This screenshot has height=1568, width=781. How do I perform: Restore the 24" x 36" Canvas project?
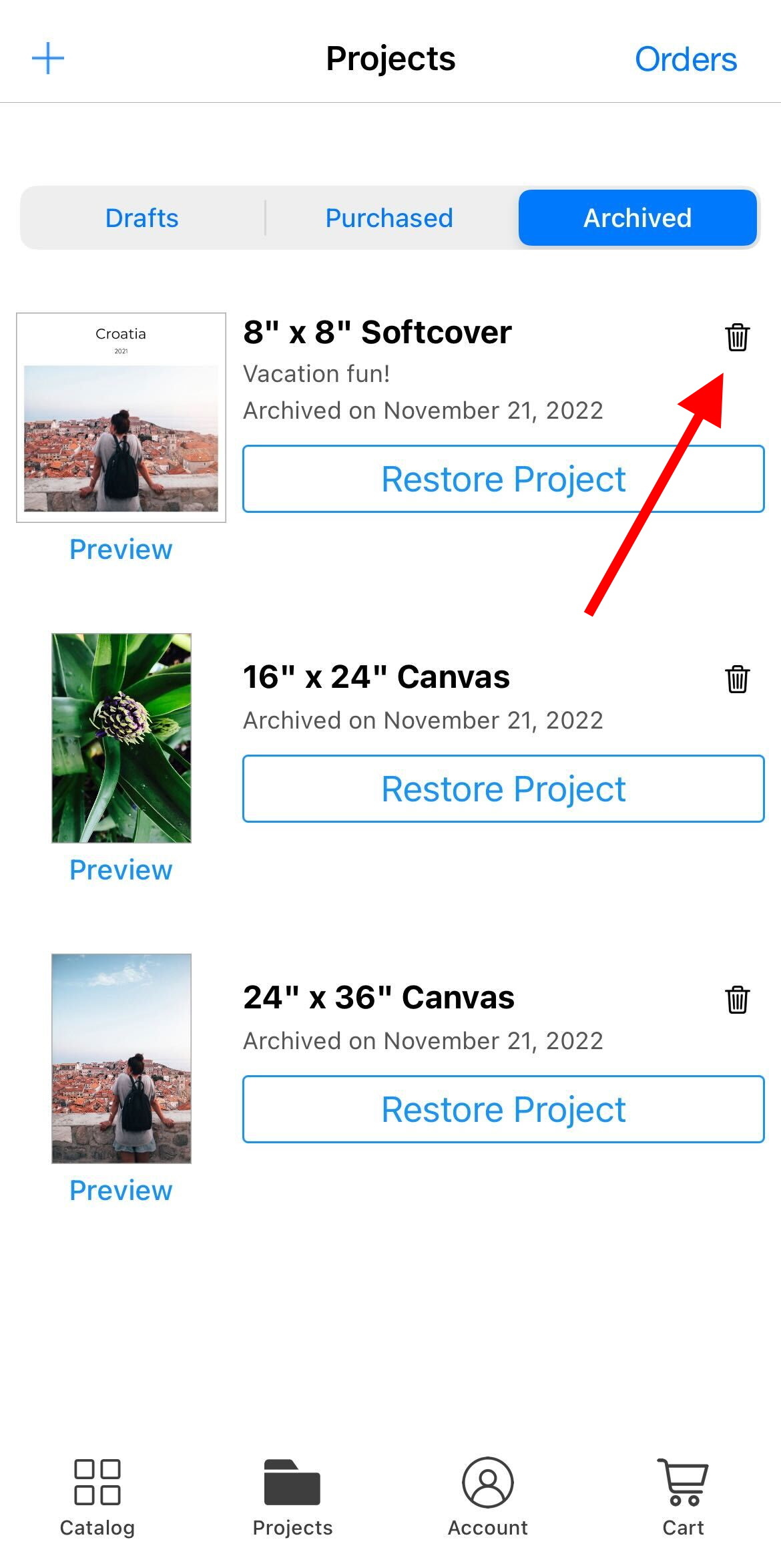click(x=503, y=1110)
